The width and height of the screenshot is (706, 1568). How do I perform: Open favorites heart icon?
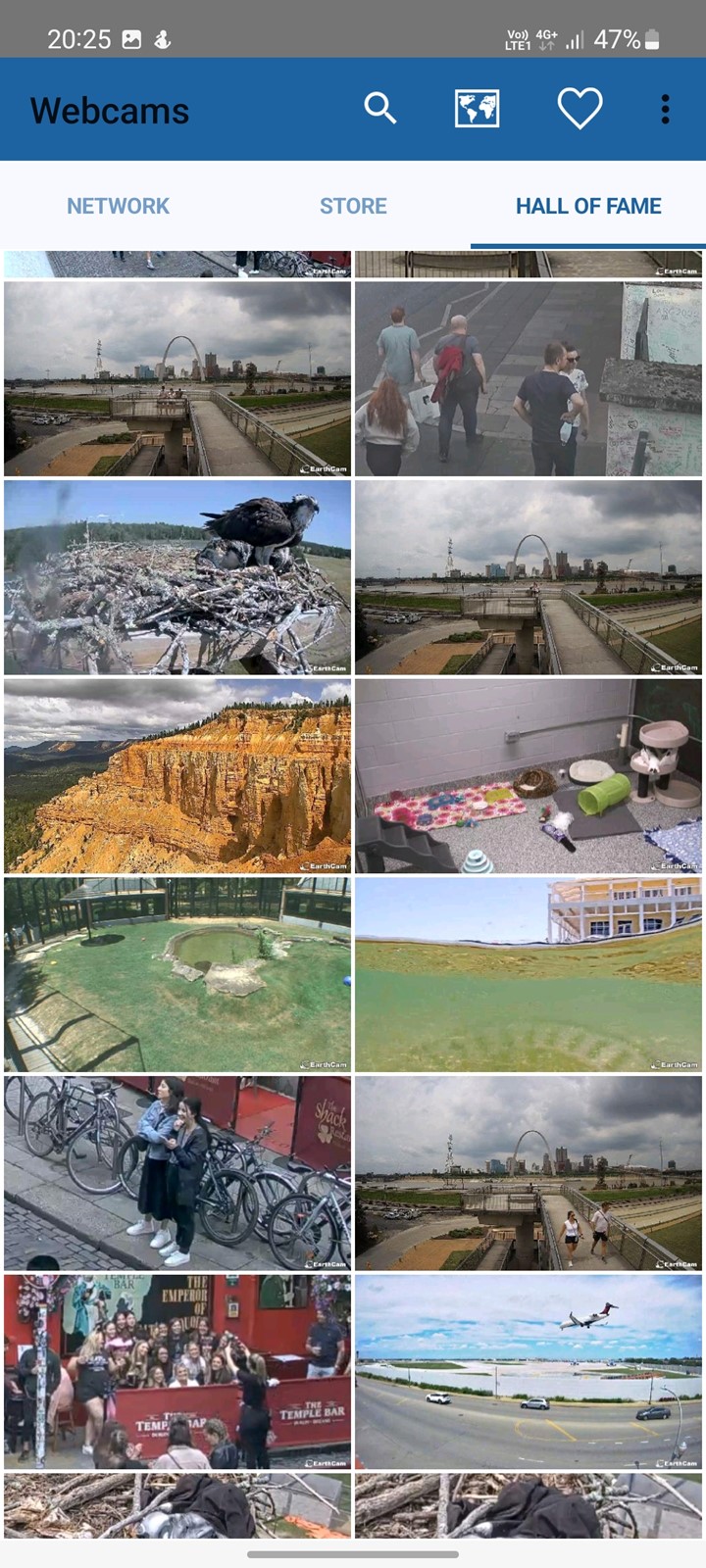(x=580, y=109)
